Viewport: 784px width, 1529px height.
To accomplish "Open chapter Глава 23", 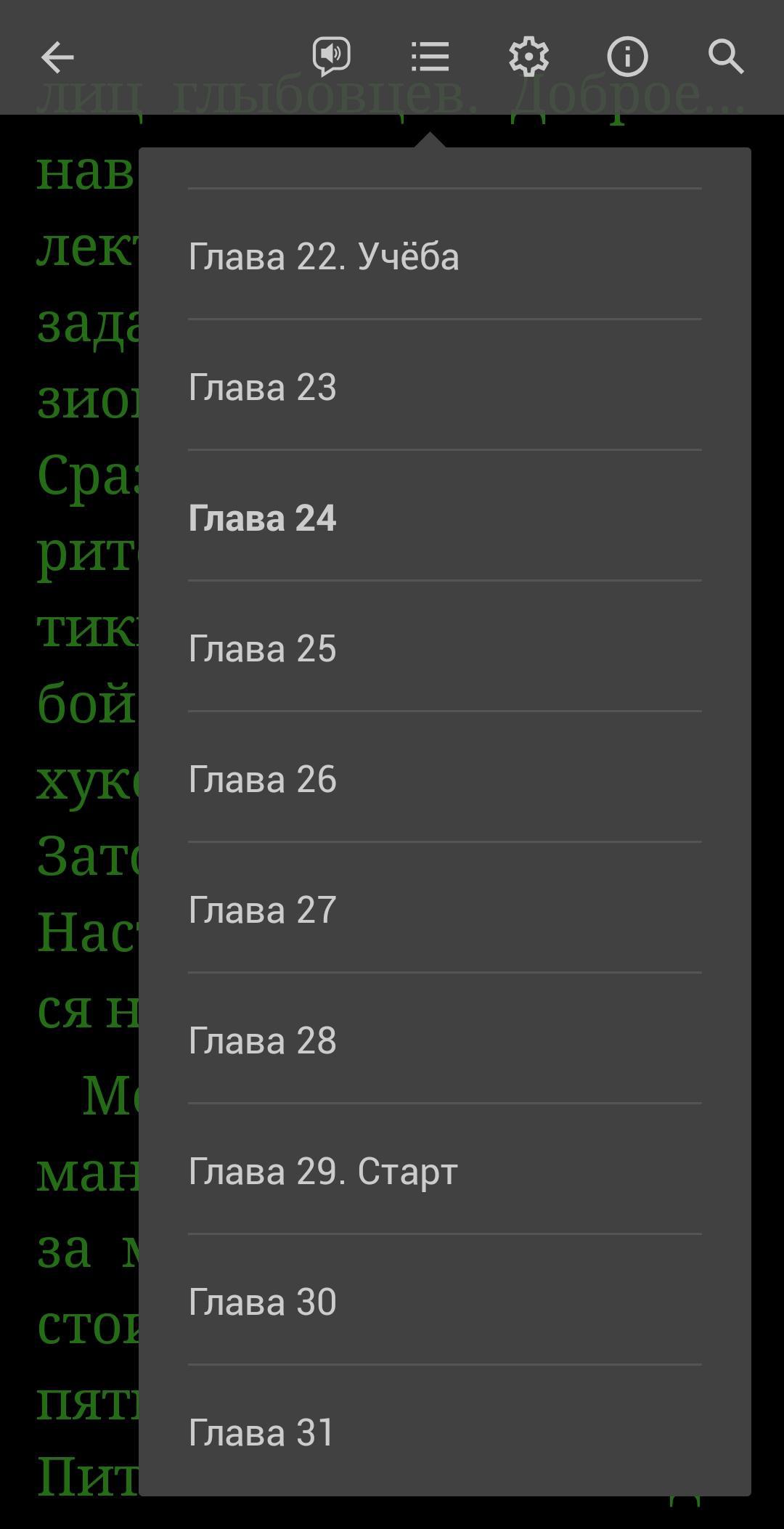I will 444,387.
